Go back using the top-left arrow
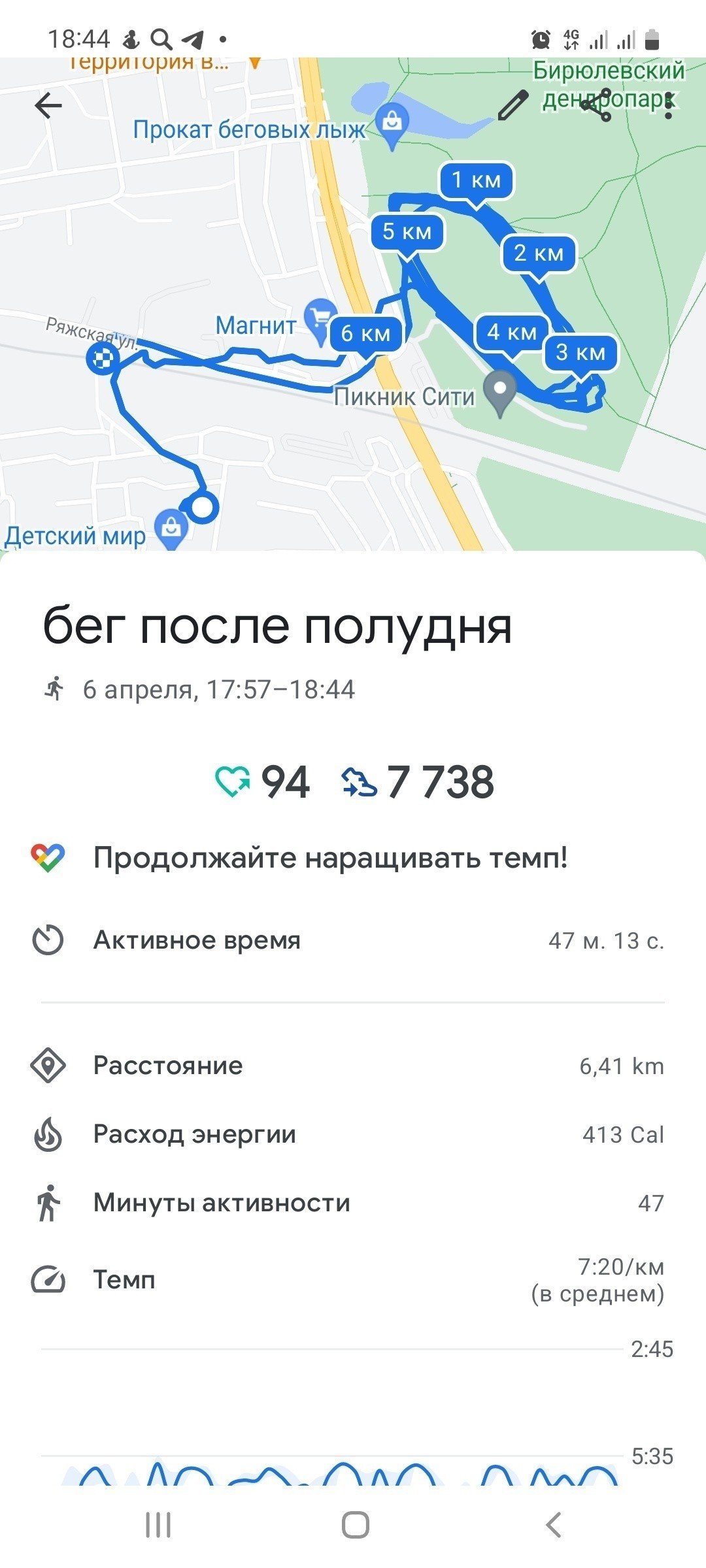 click(x=48, y=105)
